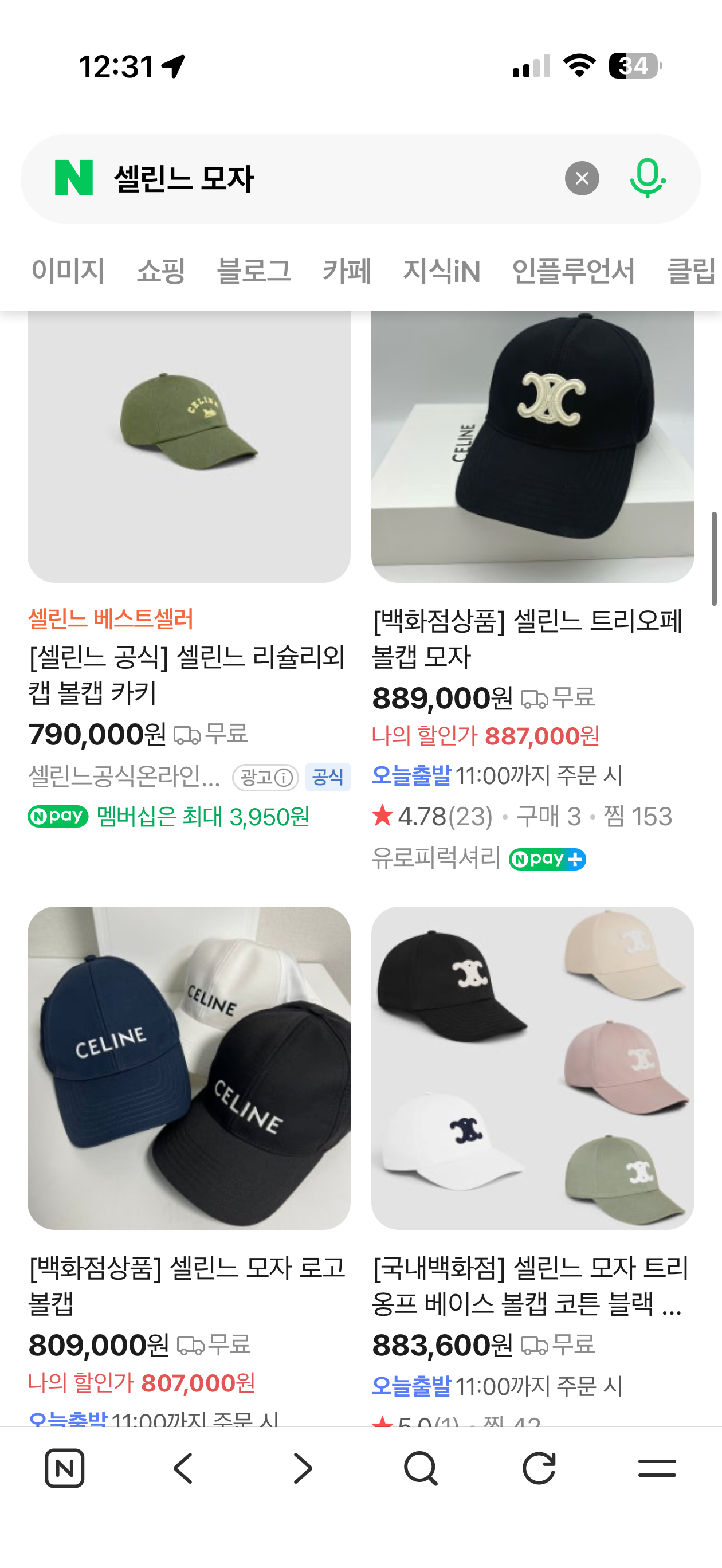Open the hamburger menu in the toolbar
The image size is (722, 1568).
pos(657,1468)
